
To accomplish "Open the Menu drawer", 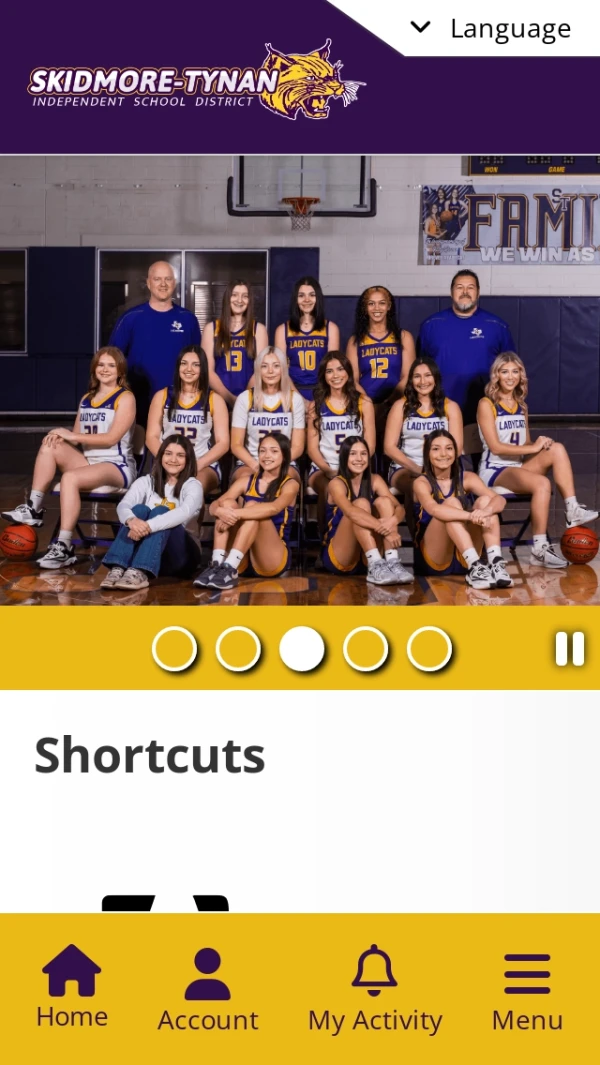I will [527, 990].
